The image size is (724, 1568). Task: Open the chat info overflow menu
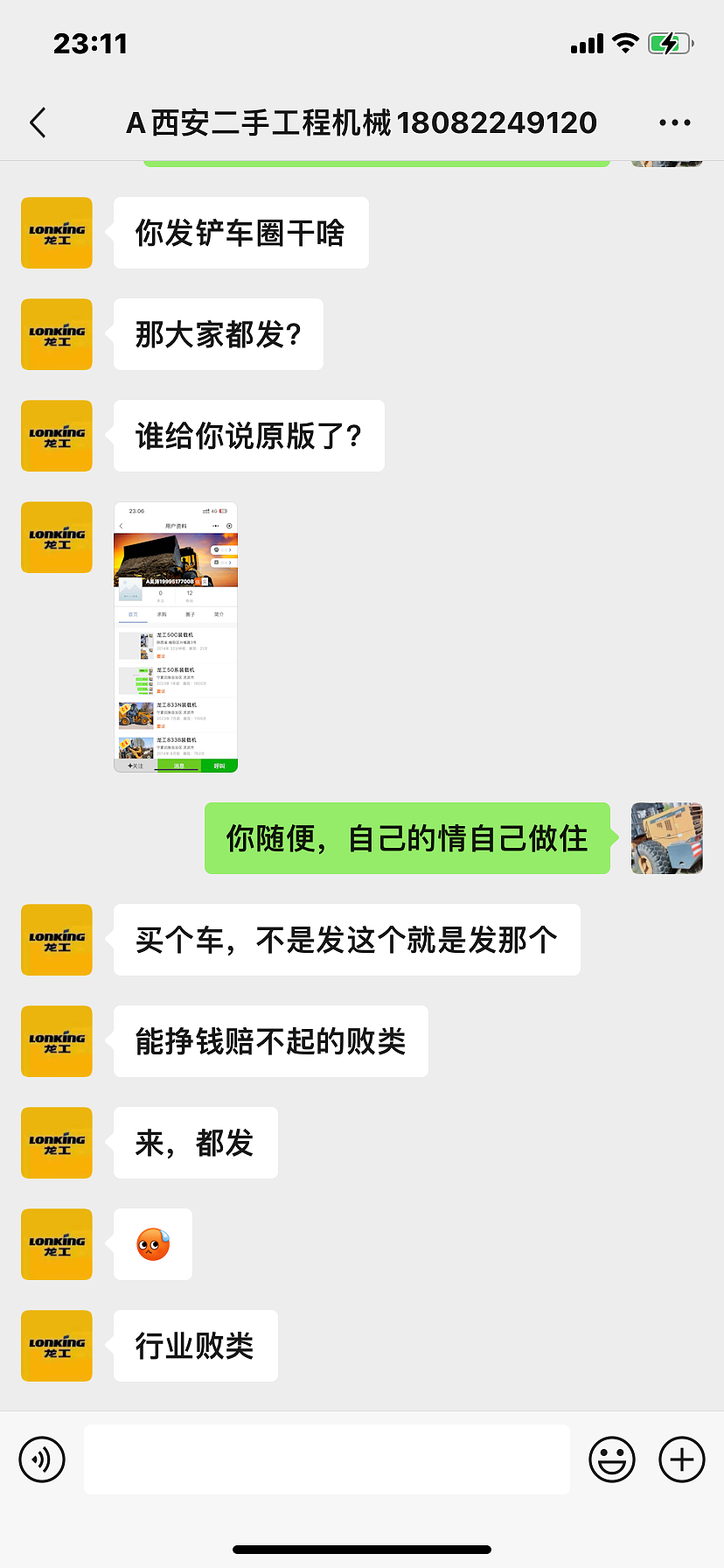[x=674, y=123]
